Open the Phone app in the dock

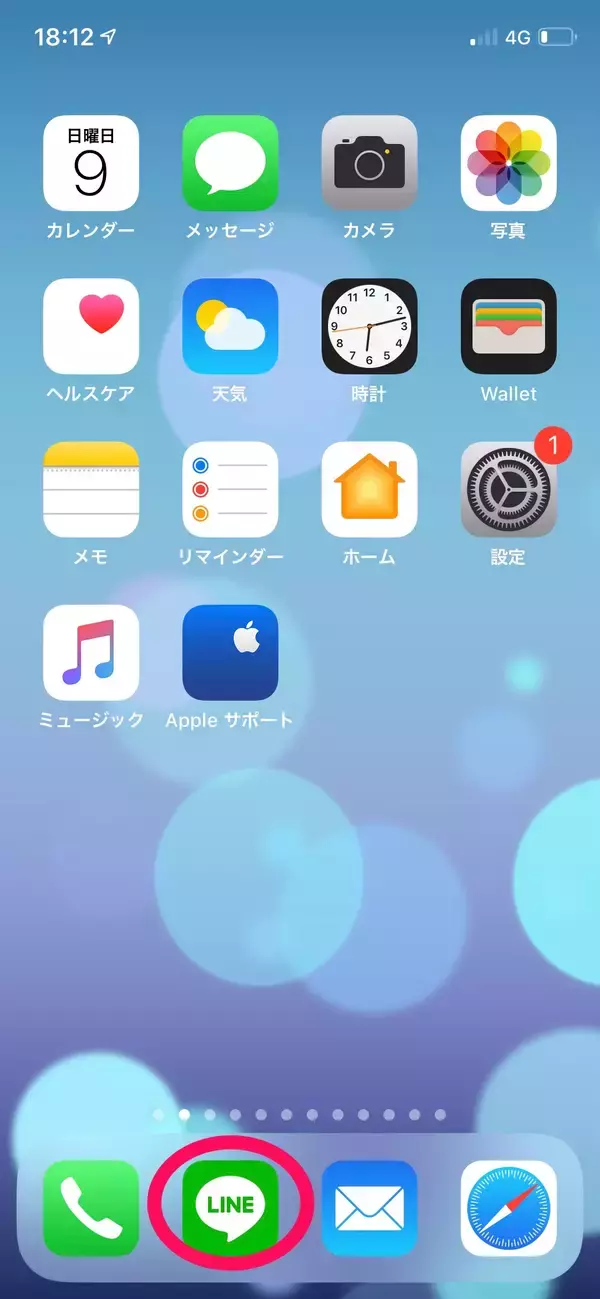[91, 1207]
